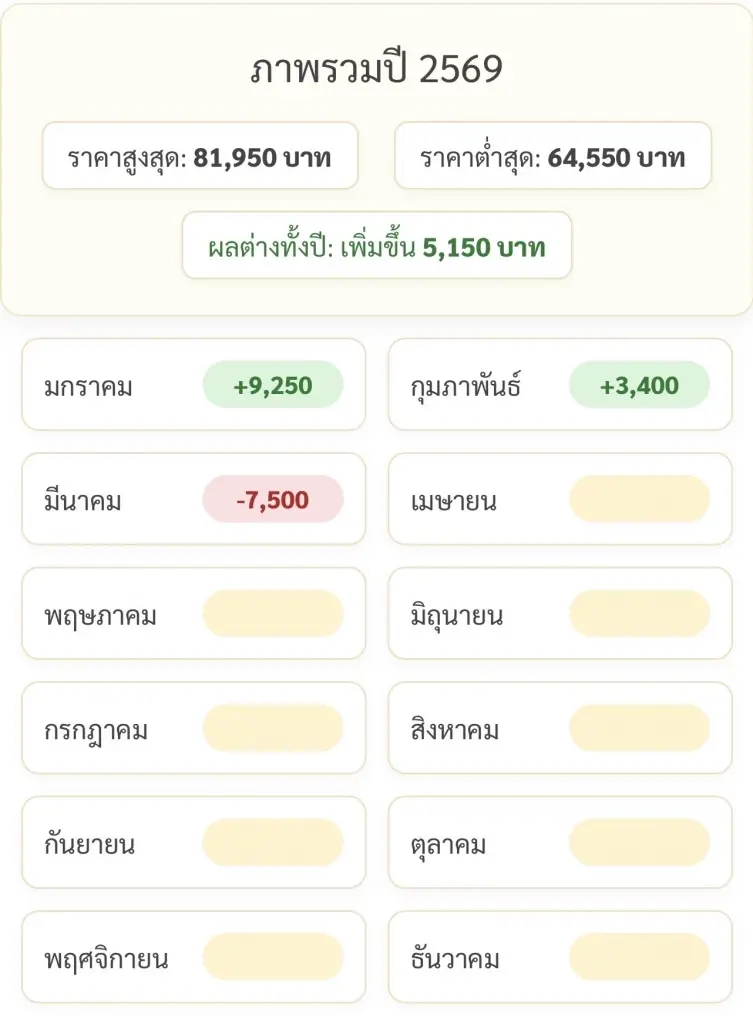Select the สิงหาคม month card
The height and width of the screenshot is (1024, 753).
pyautogui.click(x=559, y=728)
